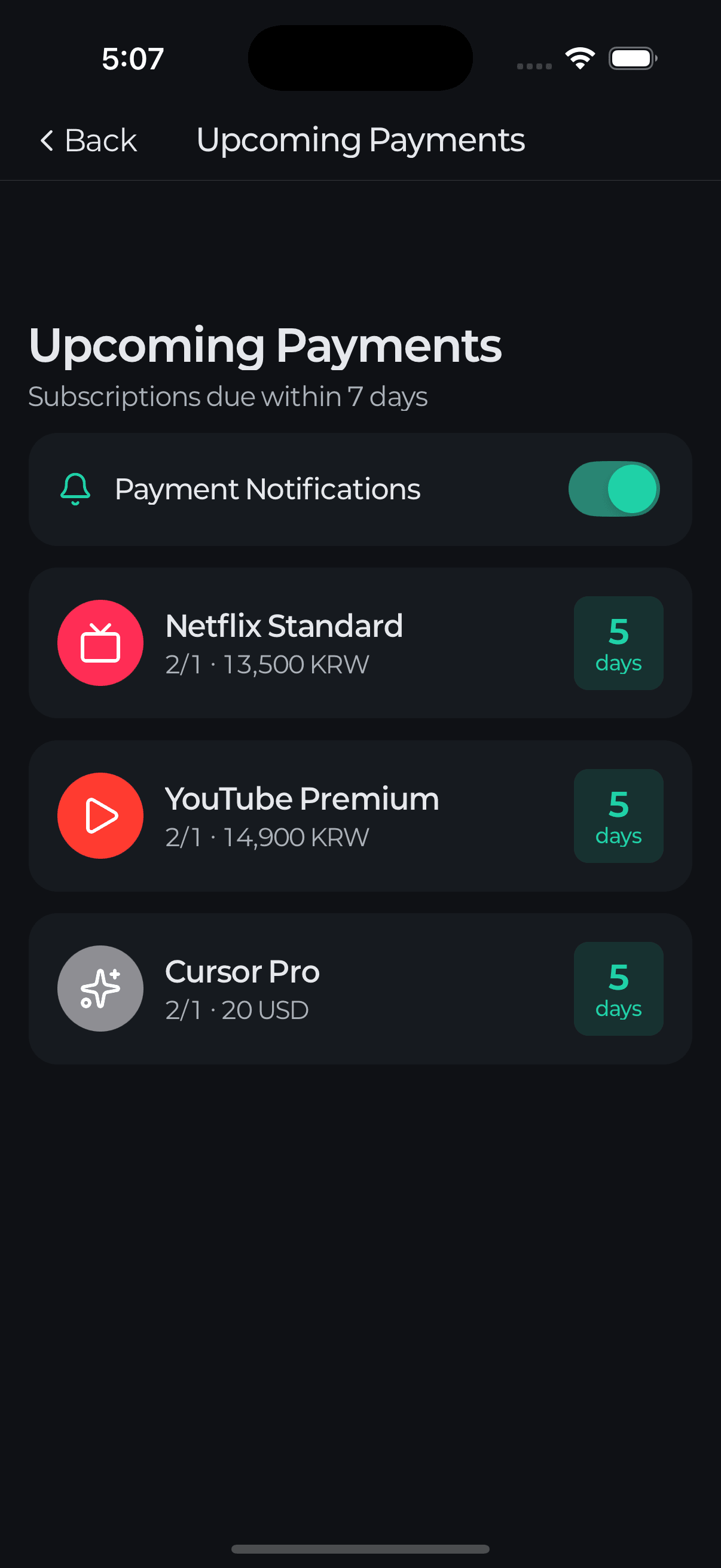Expand the YouTube Premium subscription details
The image size is (721, 1568).
360,816
